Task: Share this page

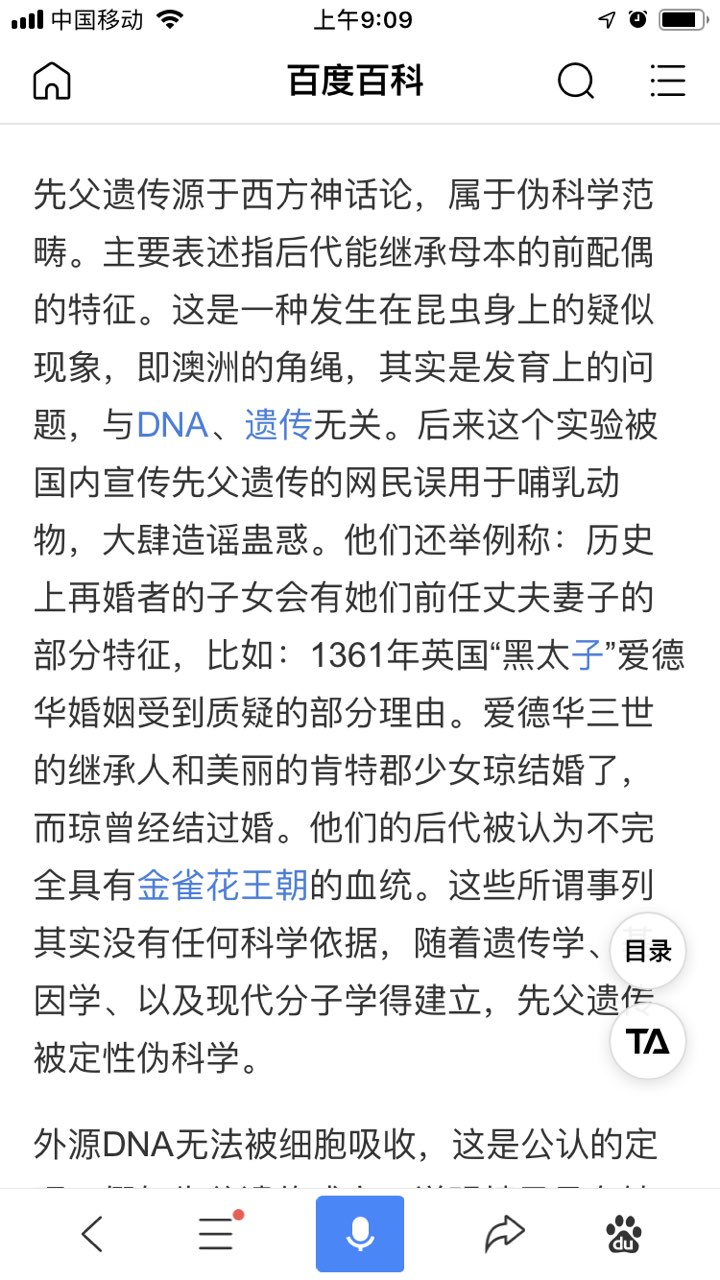Action: (504, 1235)
